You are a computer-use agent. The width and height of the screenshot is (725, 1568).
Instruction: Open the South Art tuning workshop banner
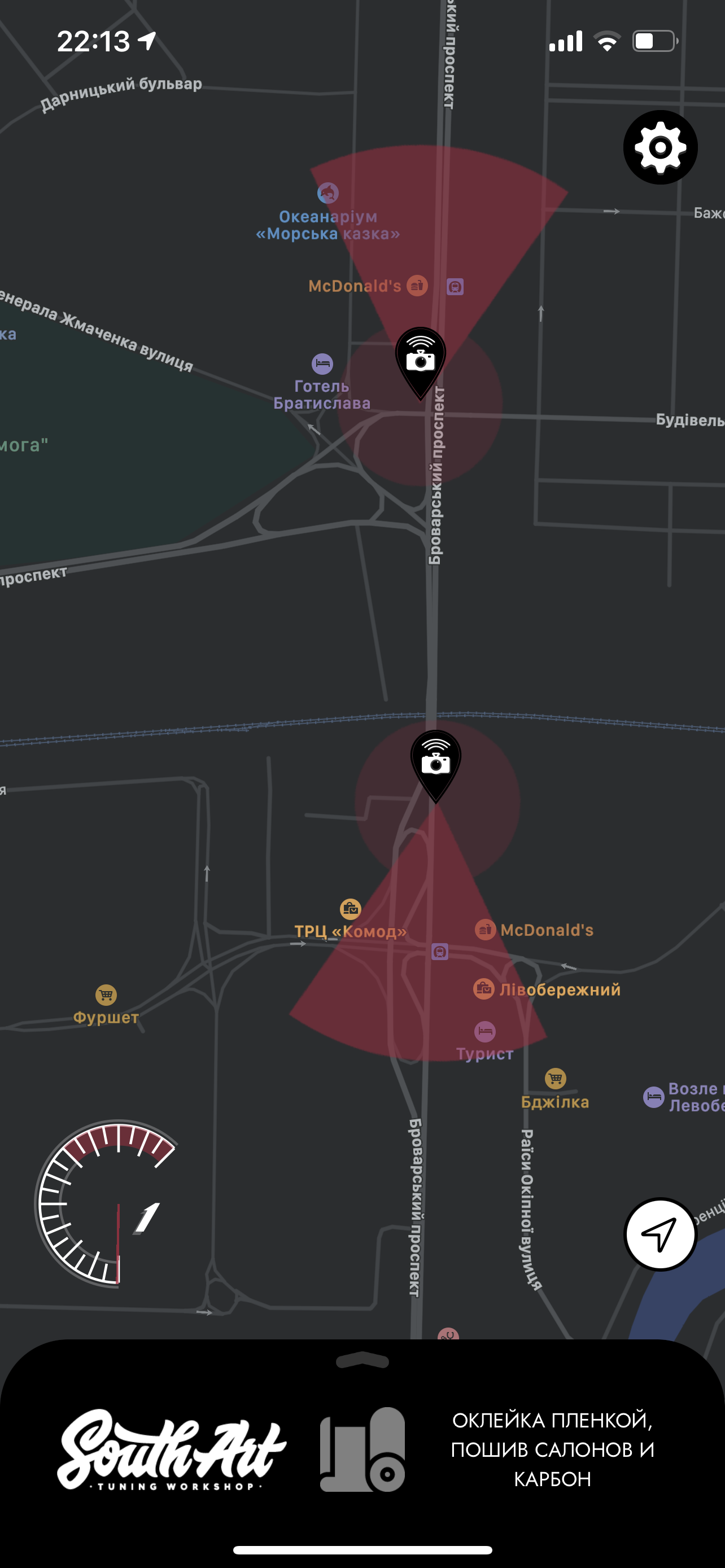173,1450
